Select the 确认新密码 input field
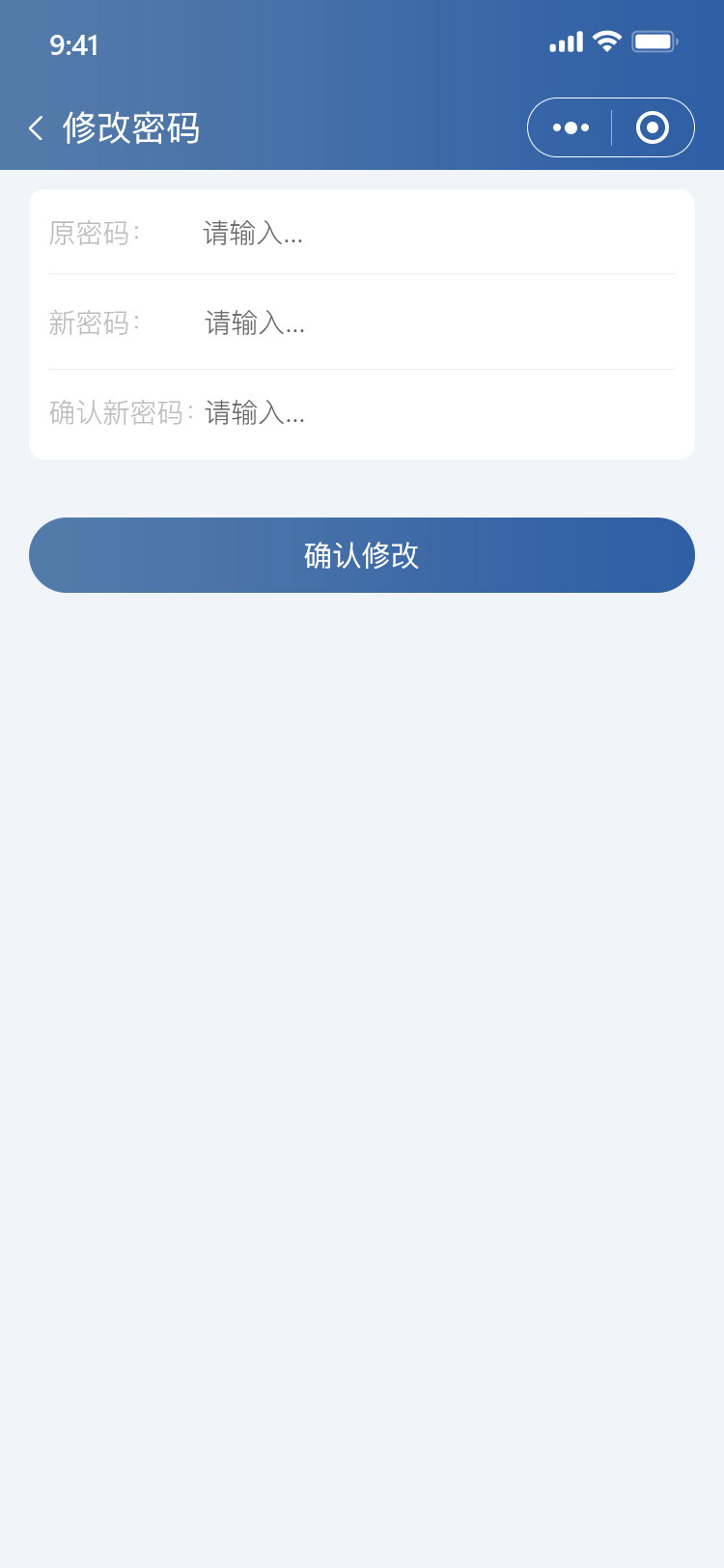724x1568 pixels. pos(439,412)
